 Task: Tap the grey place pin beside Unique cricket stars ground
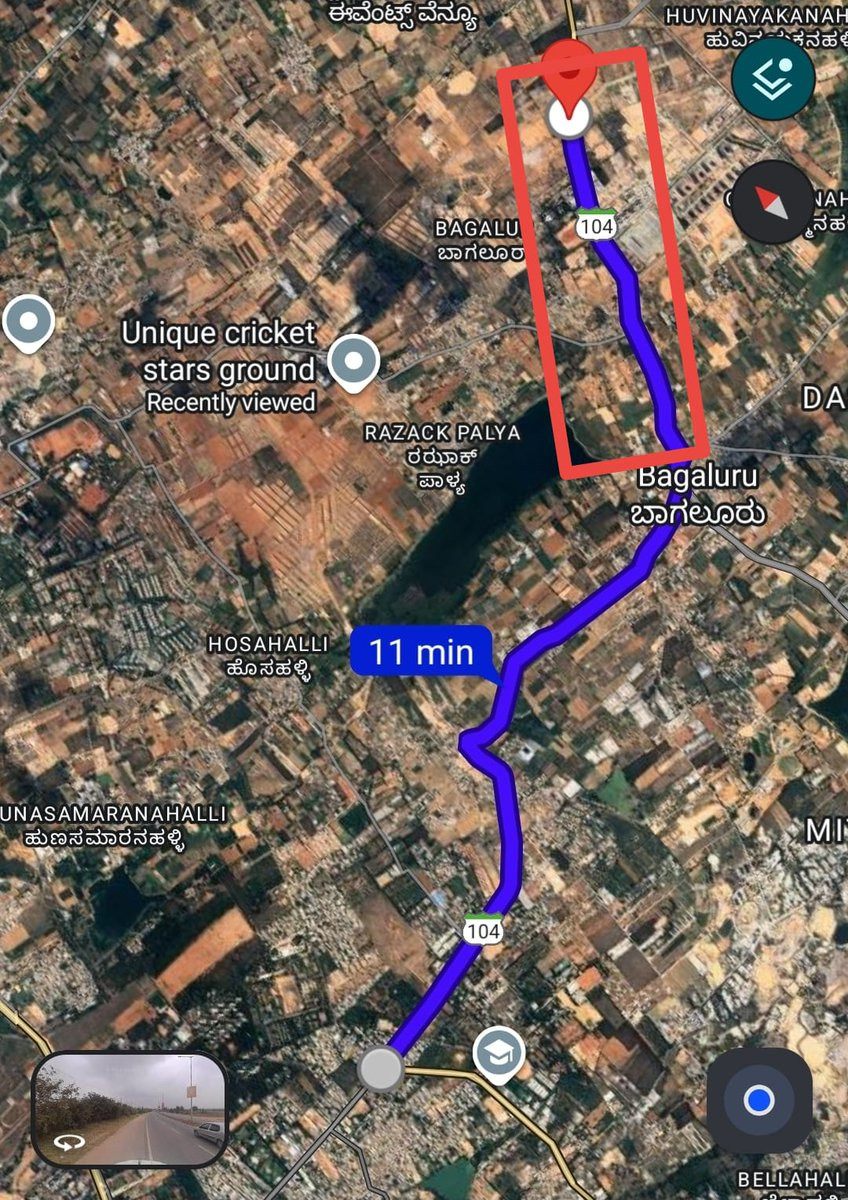(x=353, y=360)
